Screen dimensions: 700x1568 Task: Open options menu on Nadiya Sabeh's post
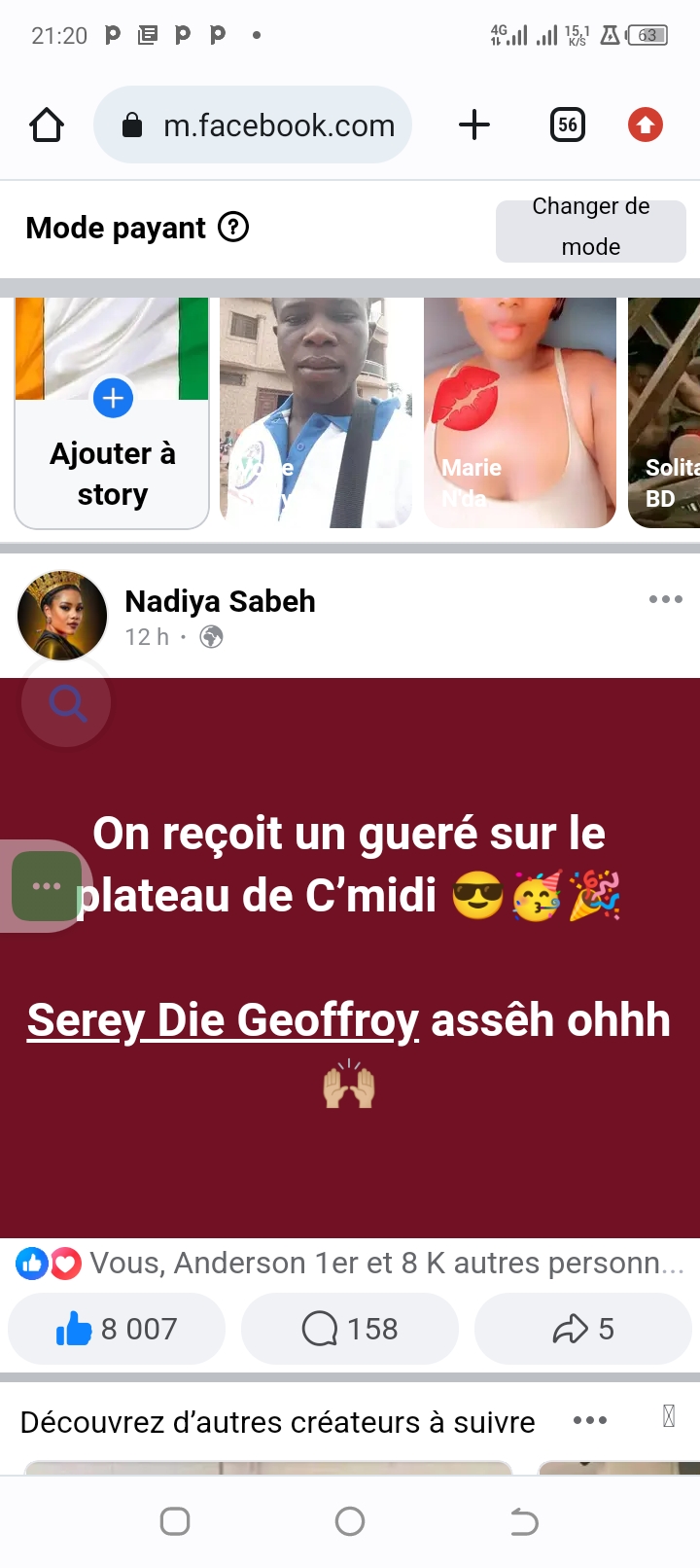666,599
